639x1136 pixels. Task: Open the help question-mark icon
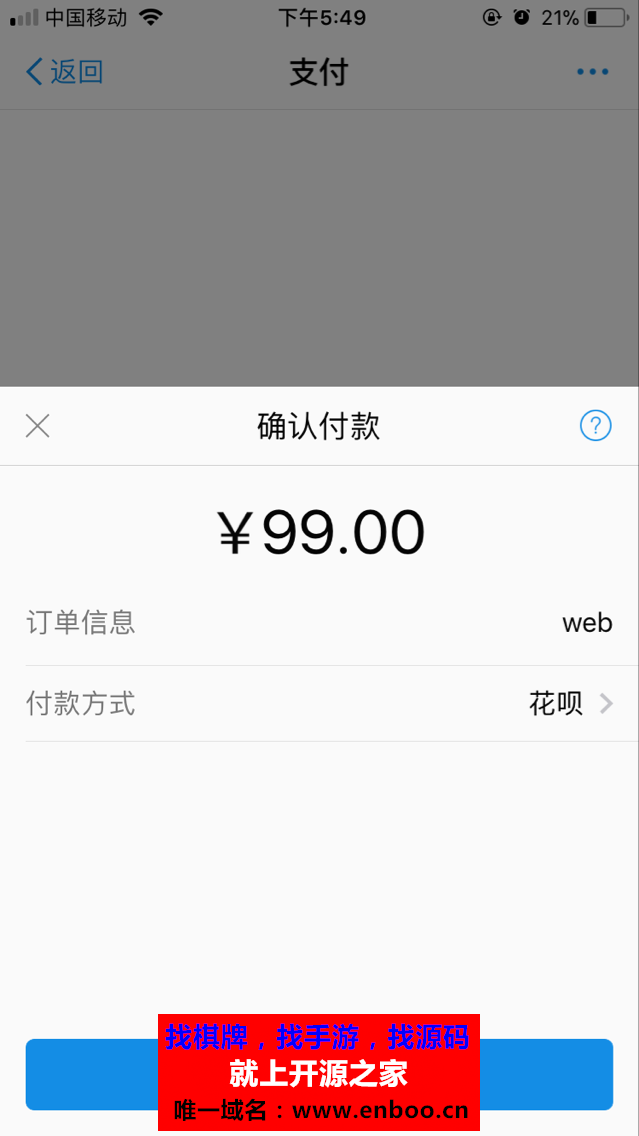(x=596, y=426)
